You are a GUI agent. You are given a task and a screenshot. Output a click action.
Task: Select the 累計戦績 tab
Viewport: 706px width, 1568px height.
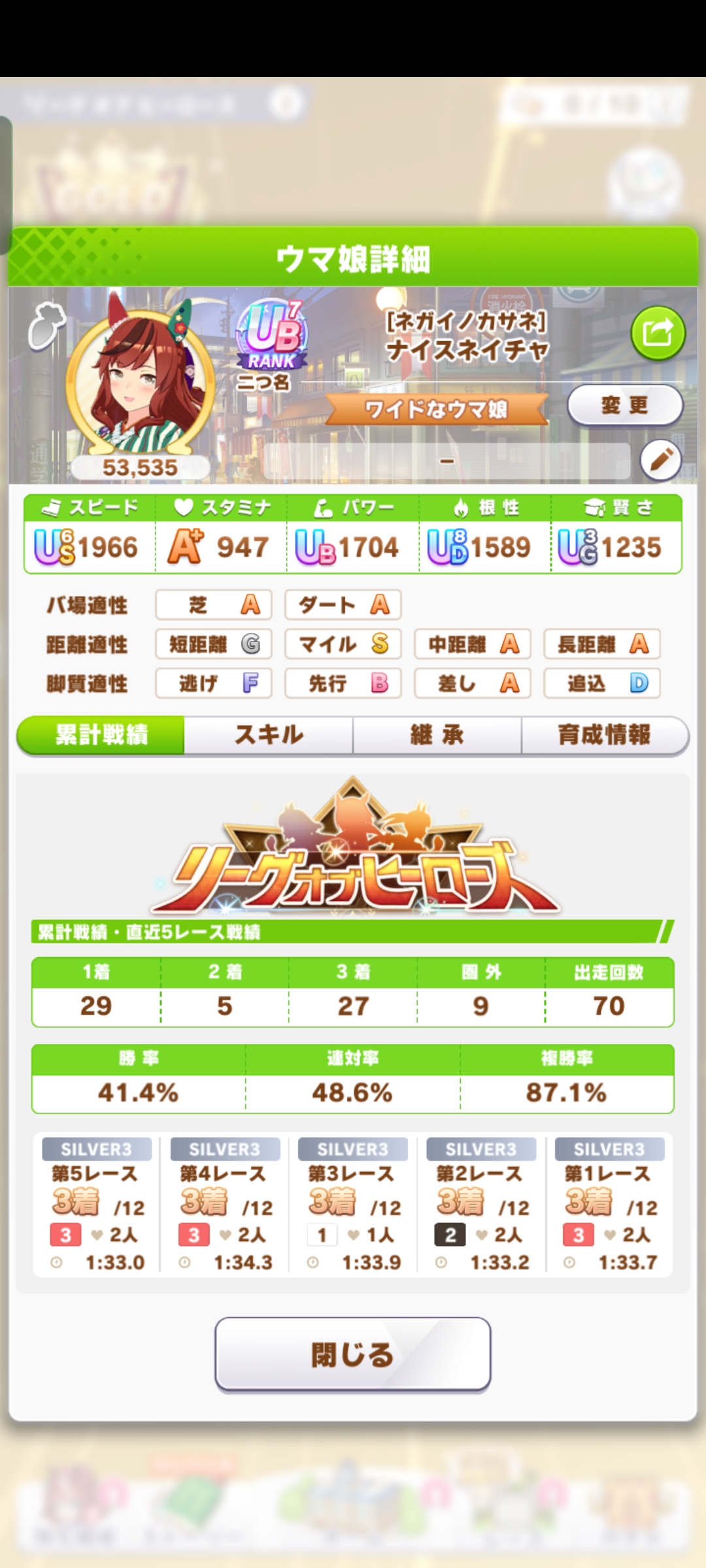coord(101,735)
